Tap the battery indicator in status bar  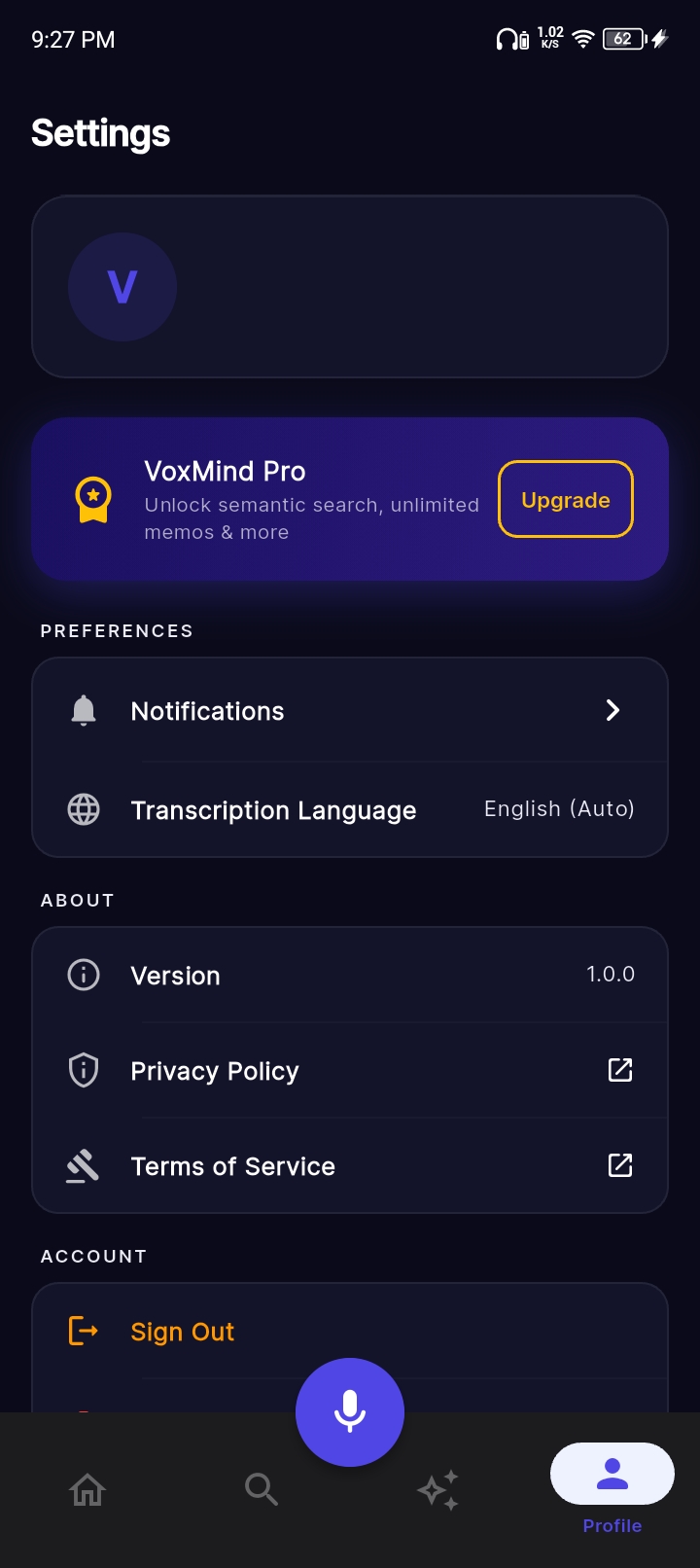620,39
